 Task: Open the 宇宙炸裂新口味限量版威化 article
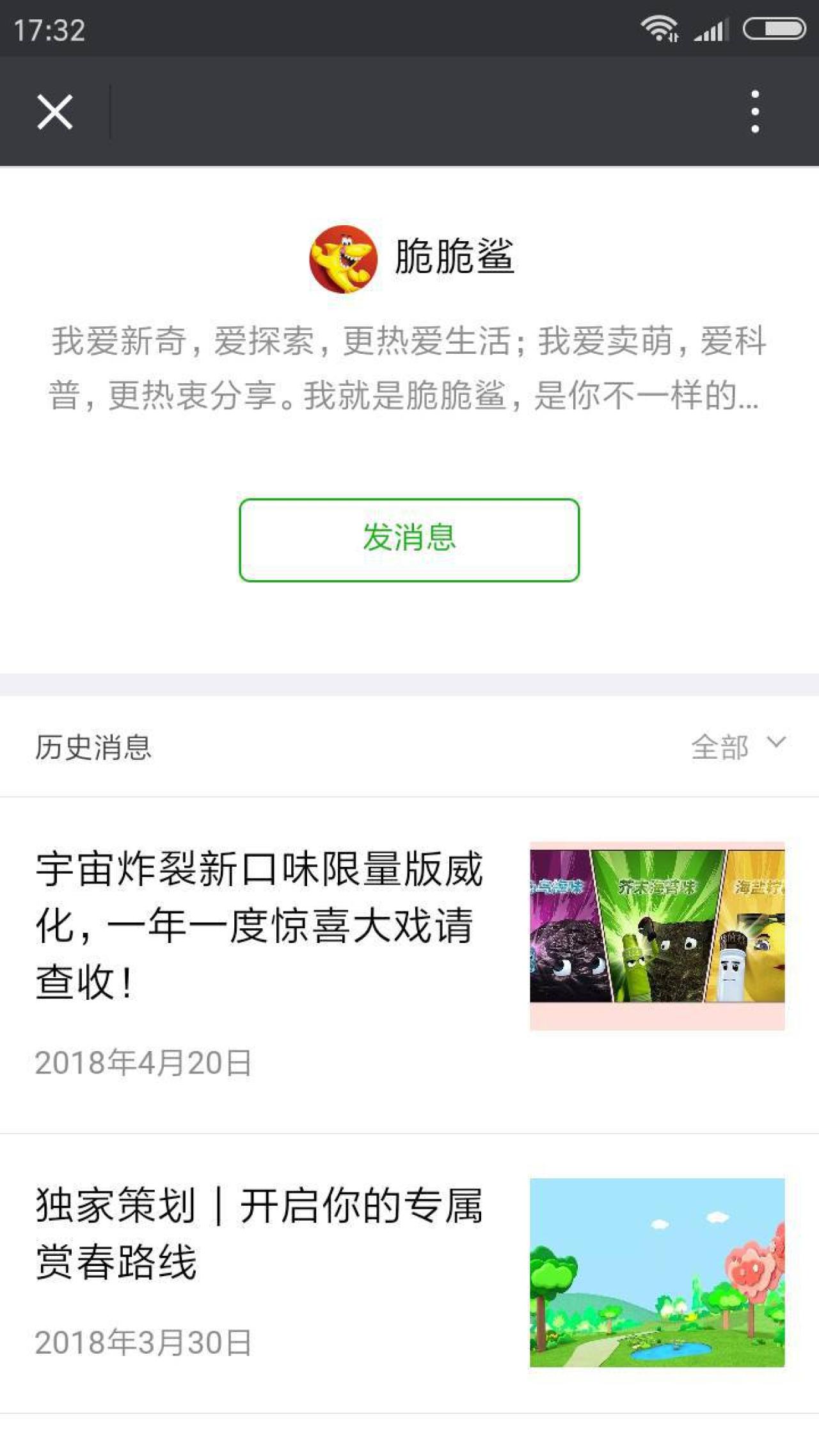point(259,924)
